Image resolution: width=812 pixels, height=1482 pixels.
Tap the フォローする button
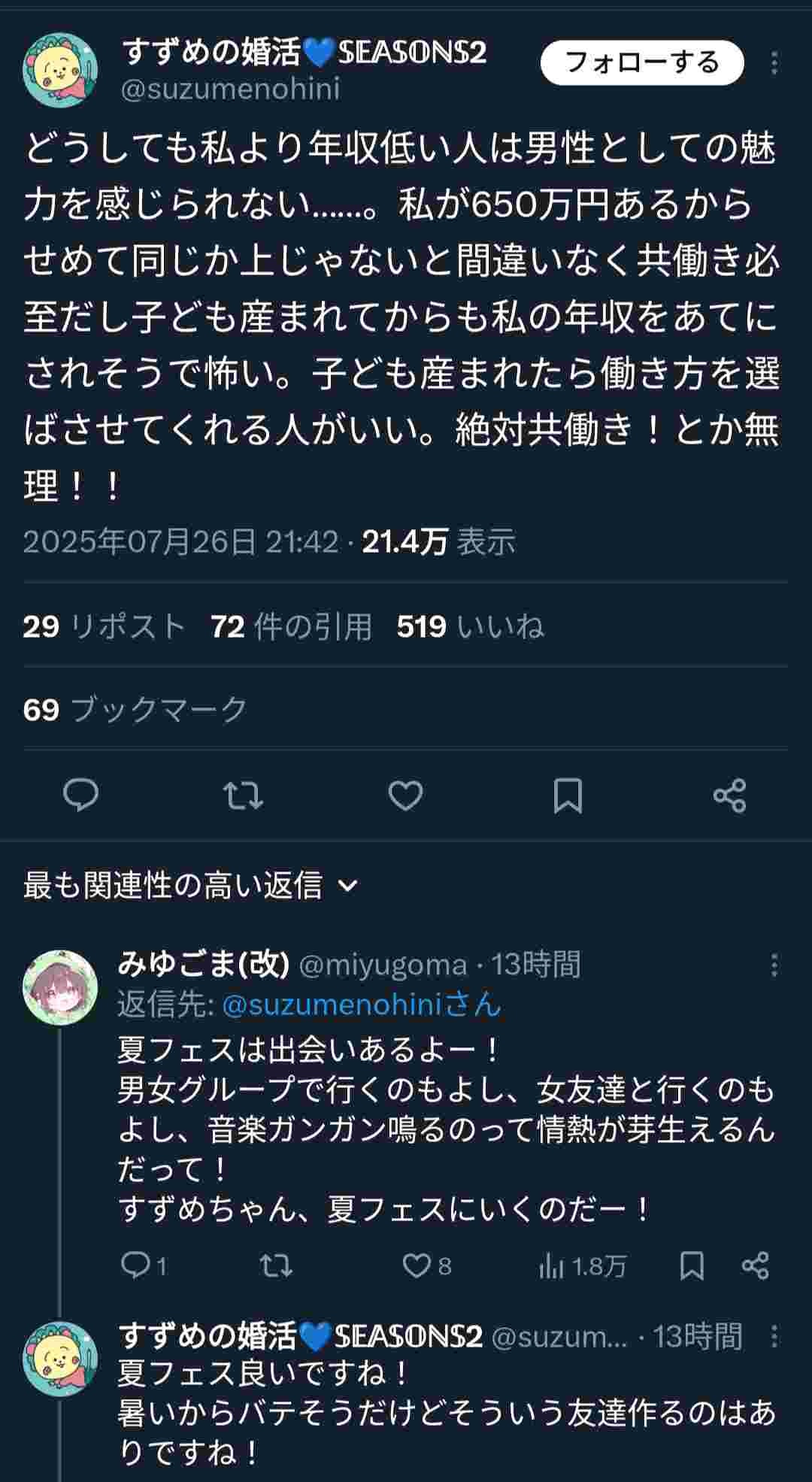641,62
